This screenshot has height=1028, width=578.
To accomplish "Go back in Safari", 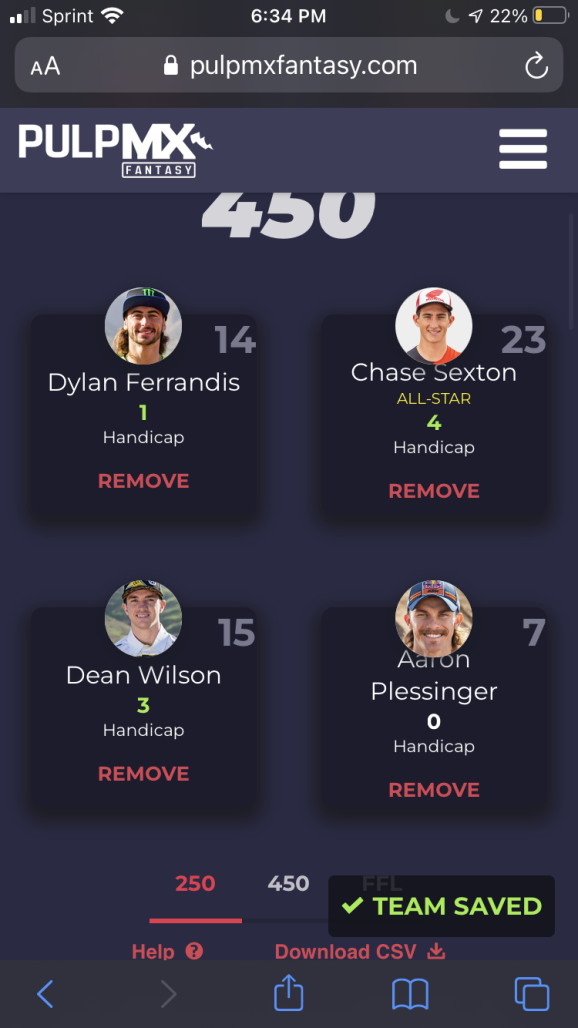I will [45, 994].
